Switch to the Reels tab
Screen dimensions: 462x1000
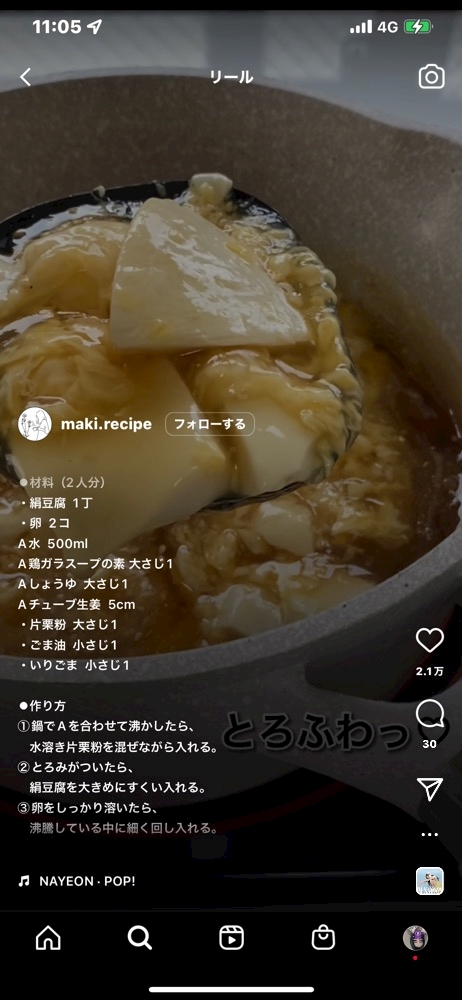[231, 938]
